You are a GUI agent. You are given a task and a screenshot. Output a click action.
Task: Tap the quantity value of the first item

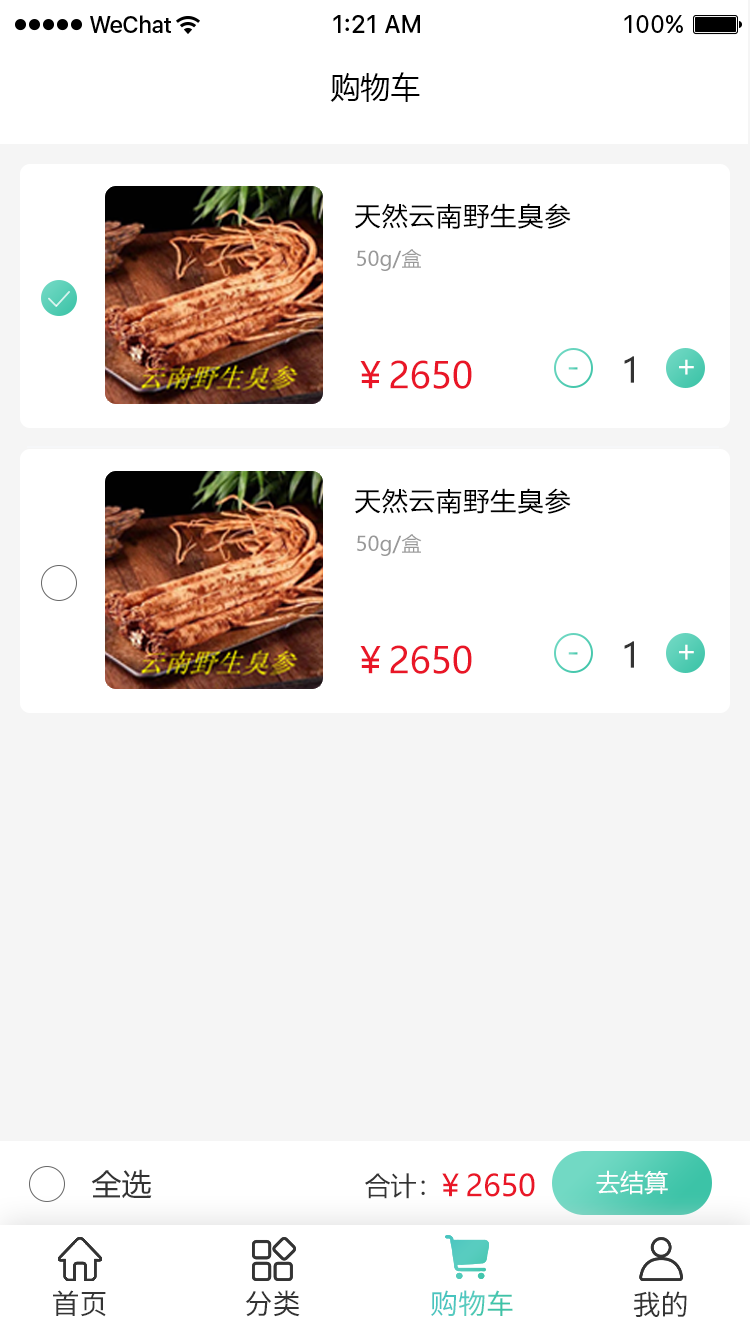tap(630, 368)
